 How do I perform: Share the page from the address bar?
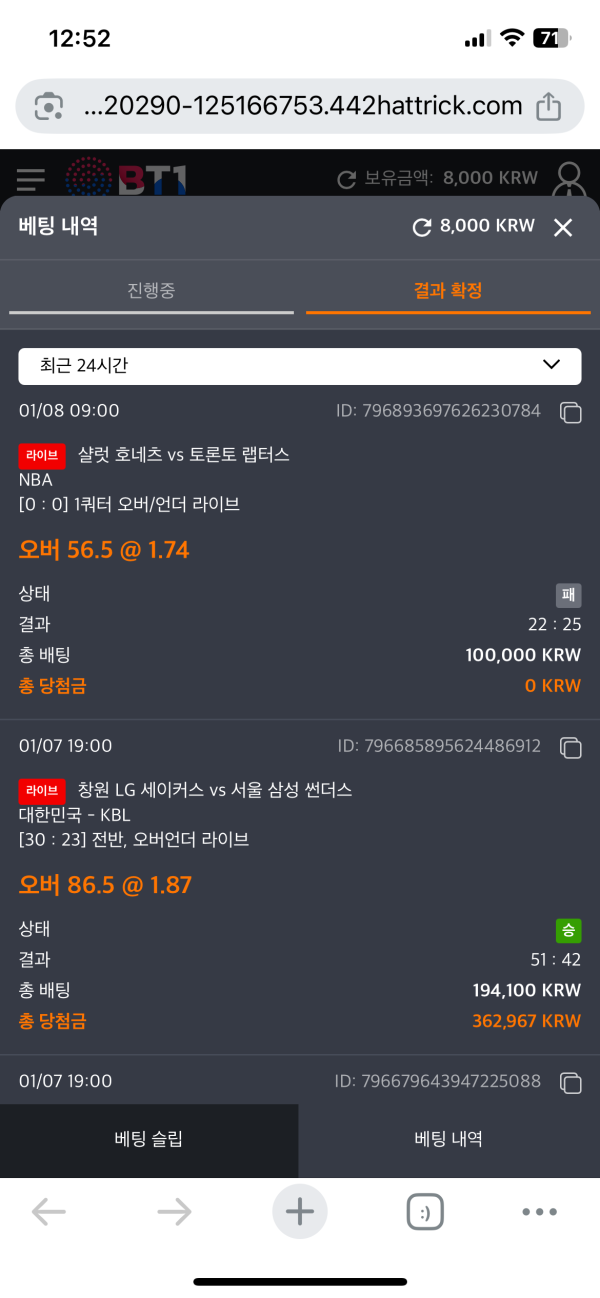tap(548, 106)
